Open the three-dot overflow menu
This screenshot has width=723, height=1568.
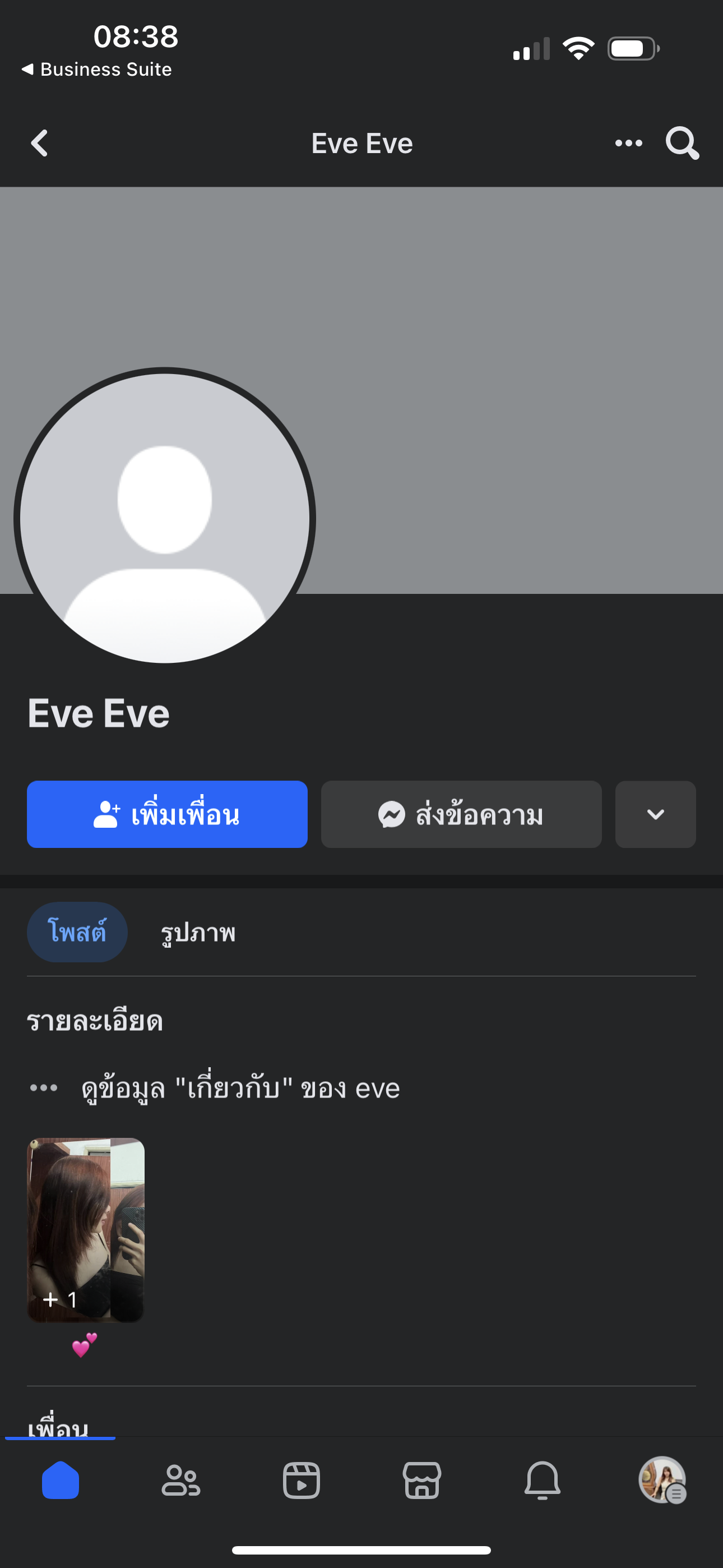coord(628,144)
